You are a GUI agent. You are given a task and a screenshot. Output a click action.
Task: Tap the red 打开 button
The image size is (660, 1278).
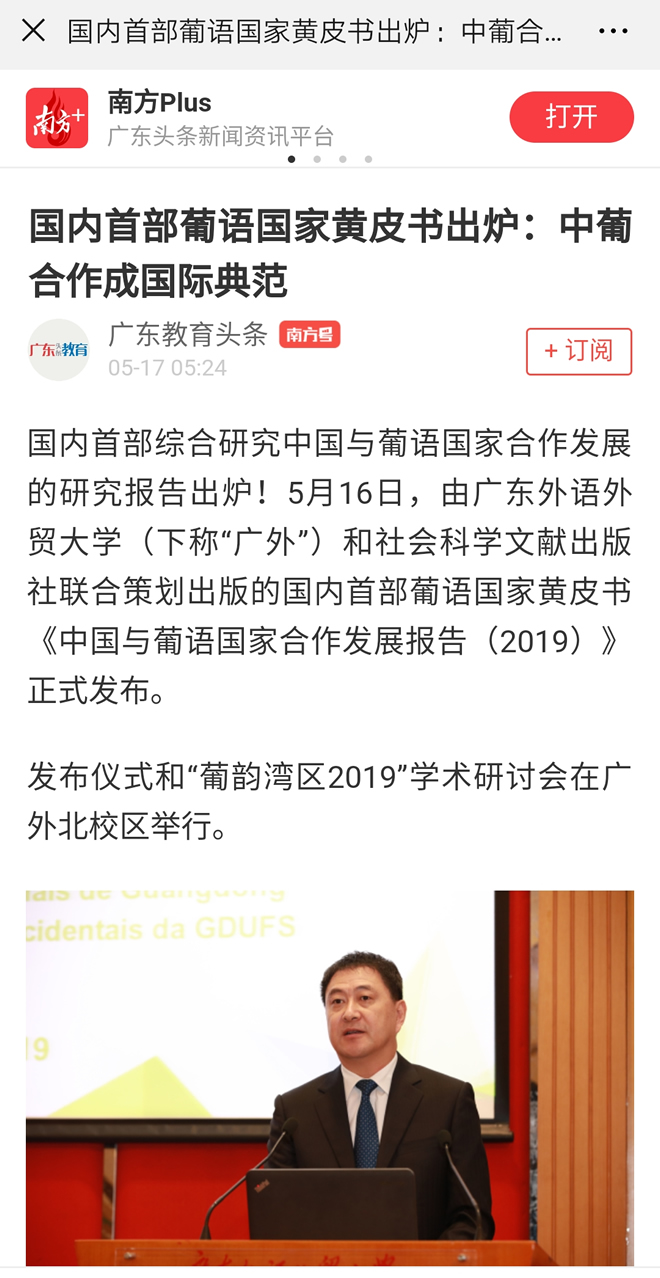[571, 117]
